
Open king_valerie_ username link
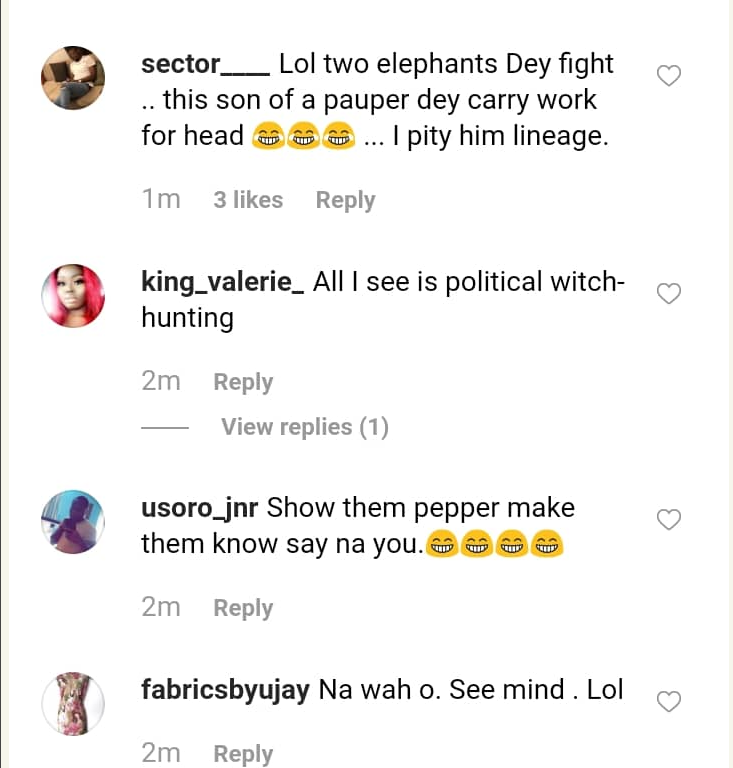[x=223, y=282]
